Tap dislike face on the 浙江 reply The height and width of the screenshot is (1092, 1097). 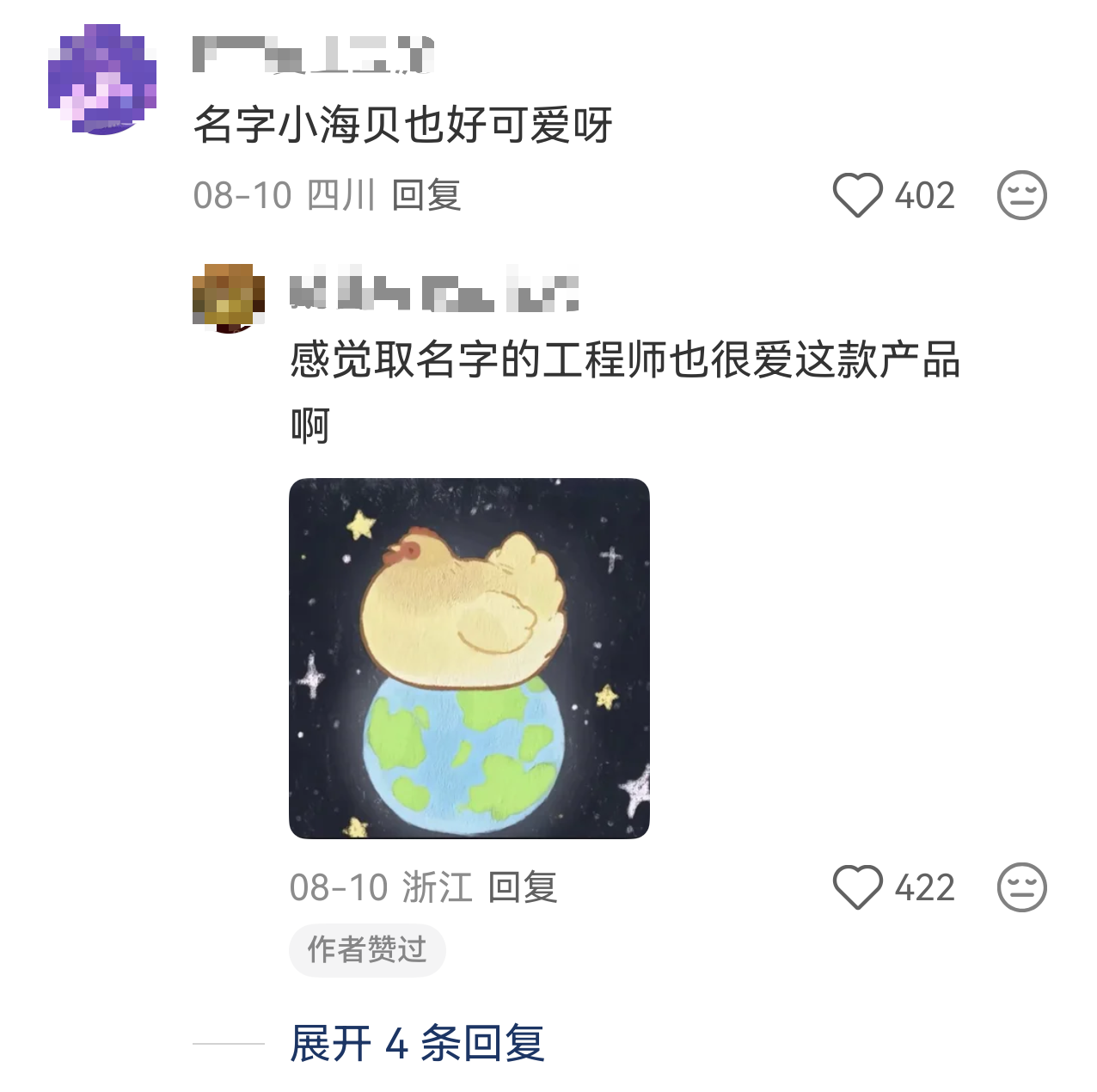pos(1021,887)
